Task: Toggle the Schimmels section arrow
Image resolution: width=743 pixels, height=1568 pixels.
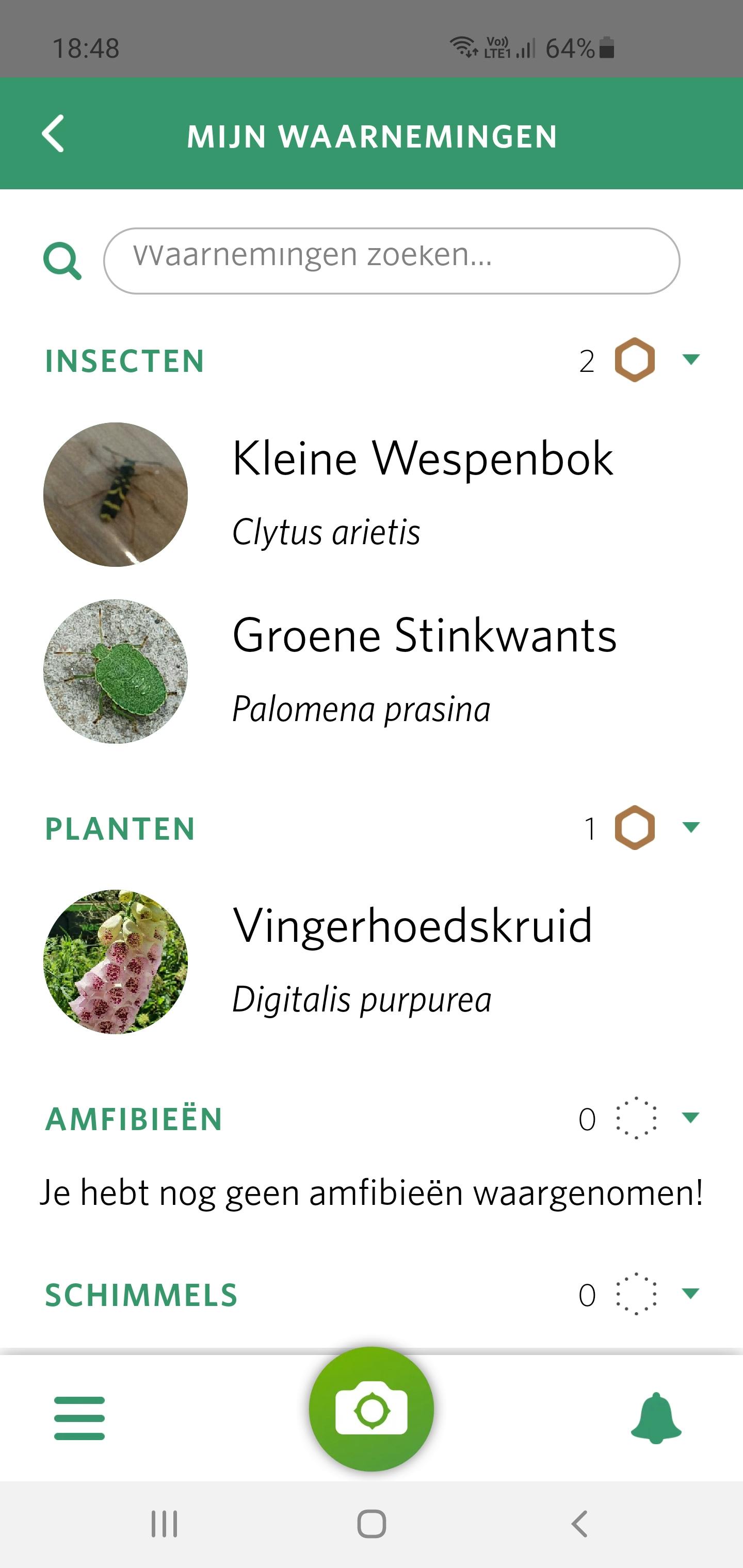Action: [690, 1293]
